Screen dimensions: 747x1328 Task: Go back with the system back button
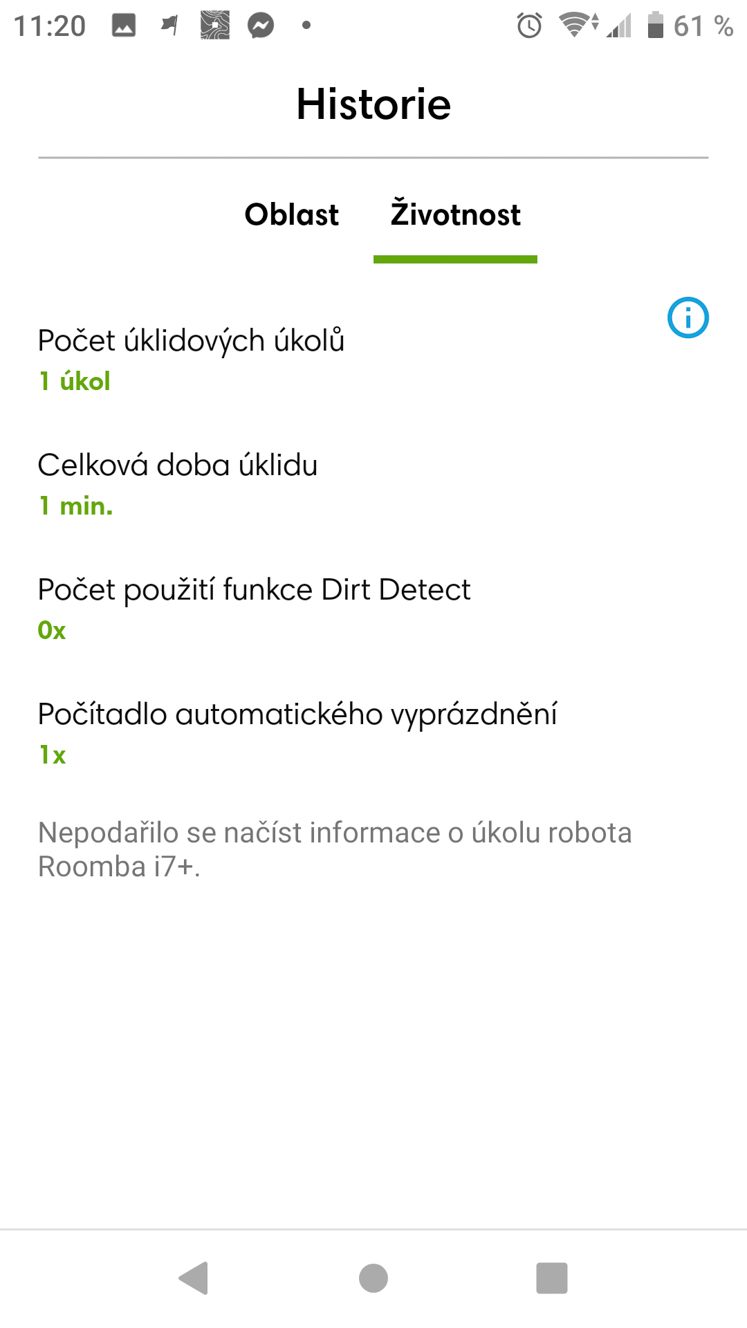tap(193, 1278)
